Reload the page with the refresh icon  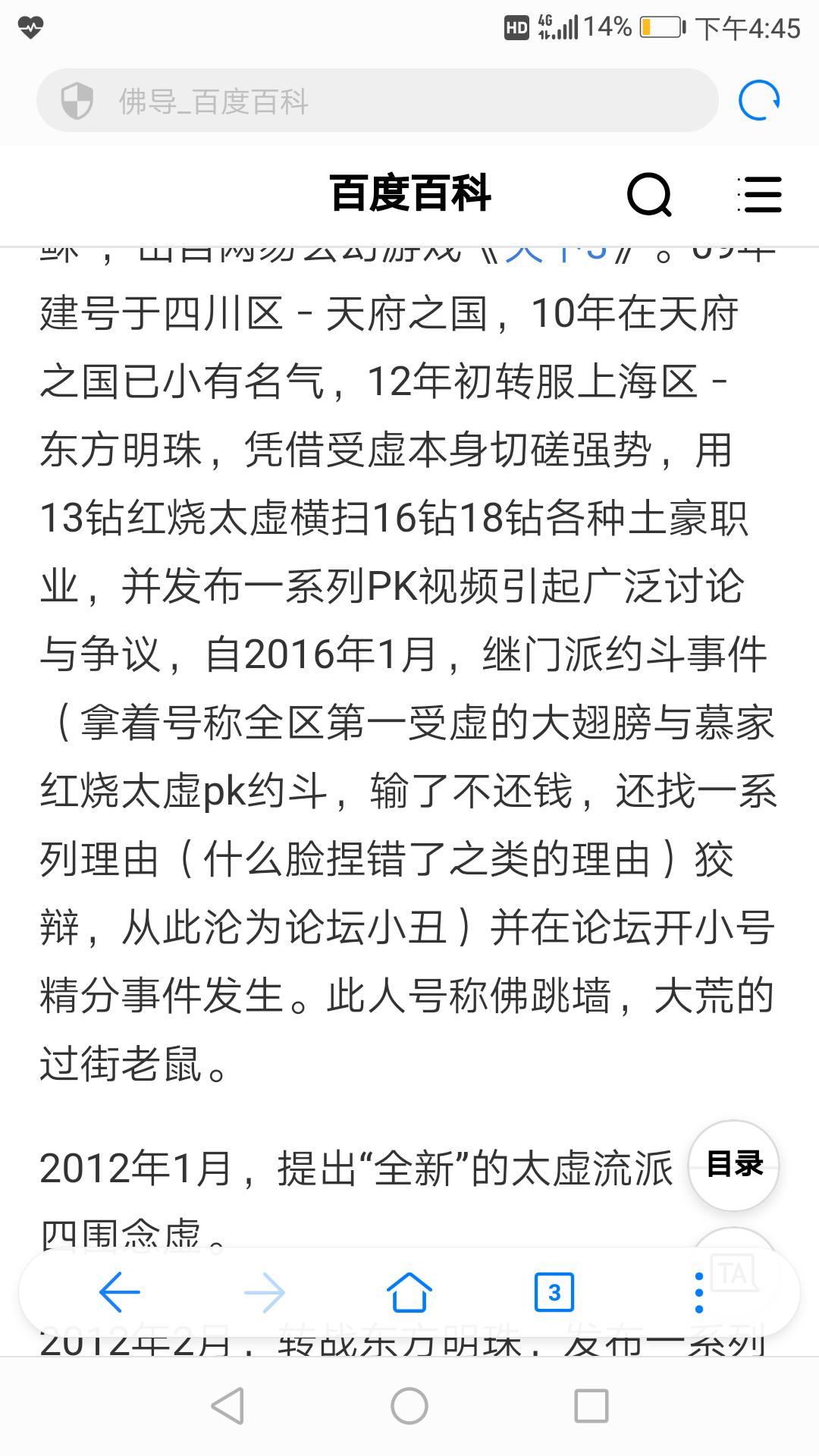759,100
